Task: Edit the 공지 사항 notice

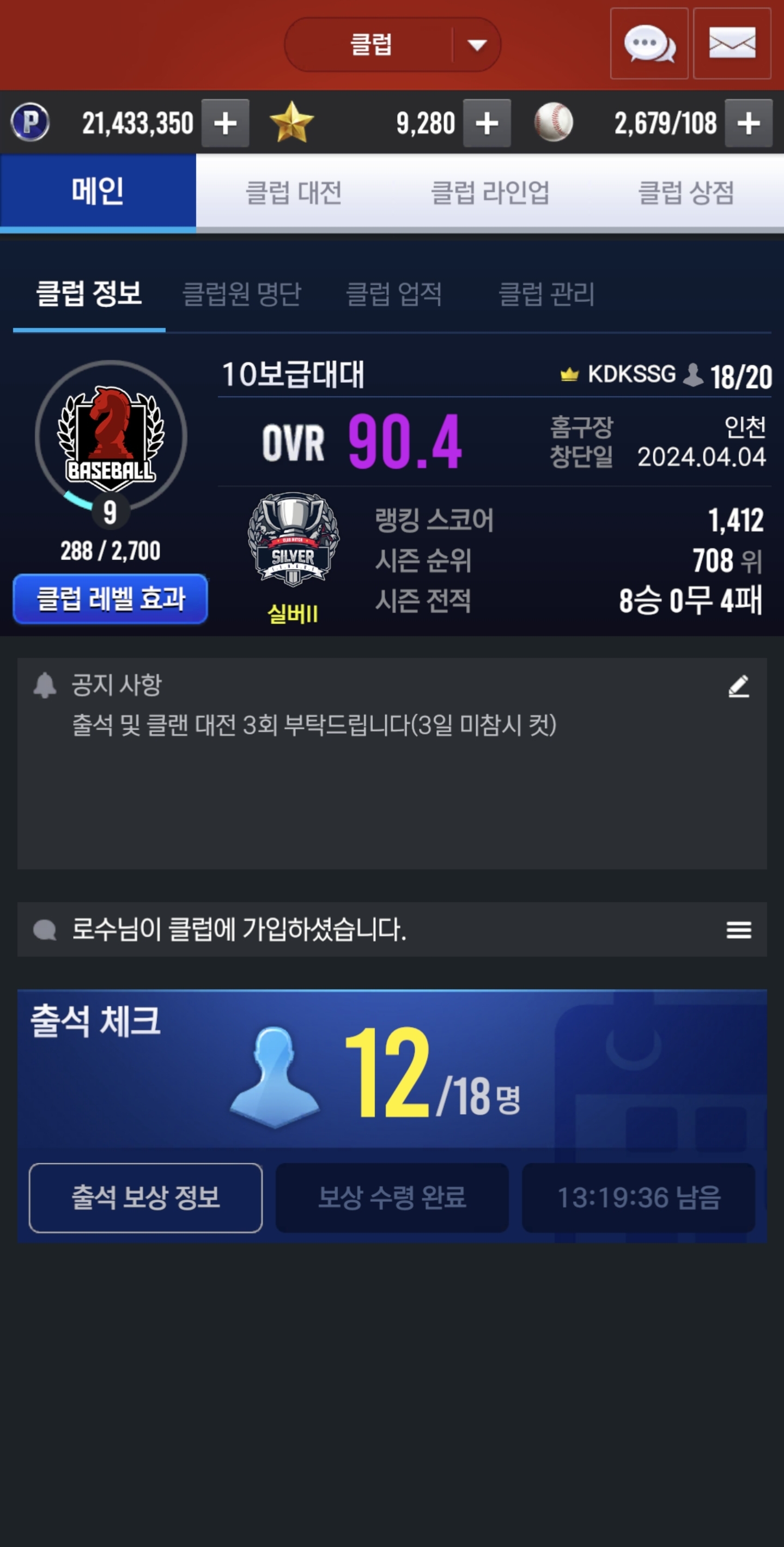Action: [738, 686]
